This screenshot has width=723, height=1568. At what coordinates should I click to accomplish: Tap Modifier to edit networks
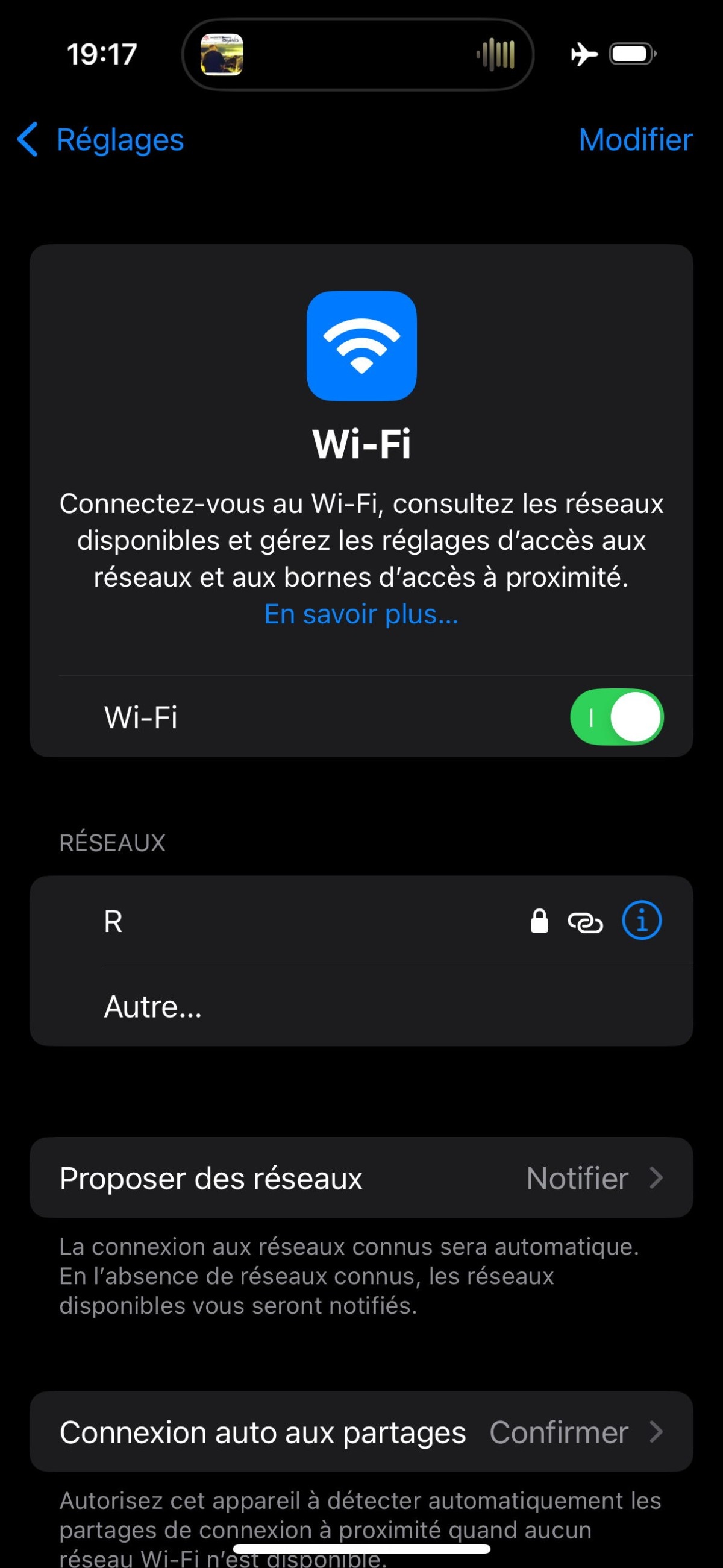coord(636,140)
